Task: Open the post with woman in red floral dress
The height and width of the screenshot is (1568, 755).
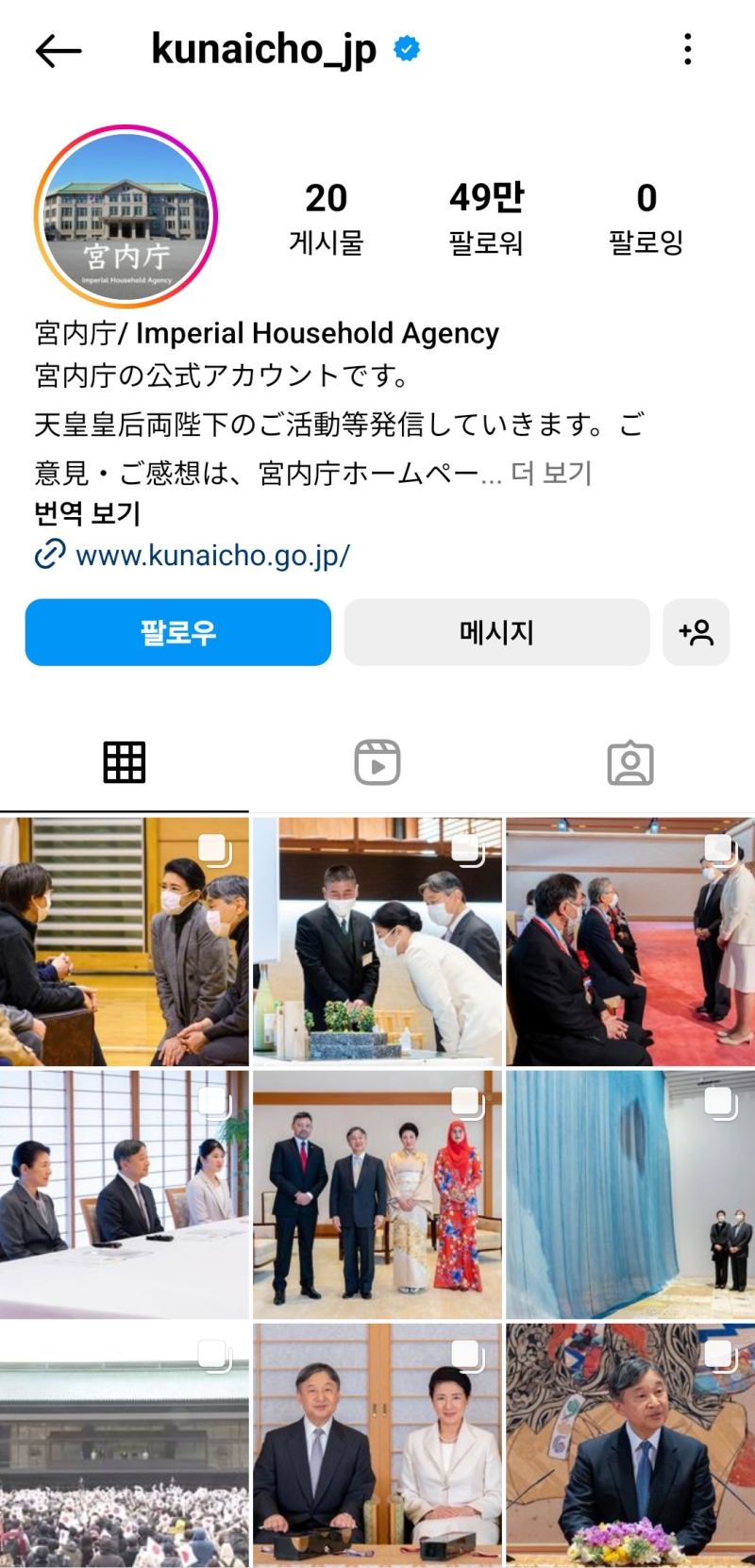Action: tap(377, 1194)
